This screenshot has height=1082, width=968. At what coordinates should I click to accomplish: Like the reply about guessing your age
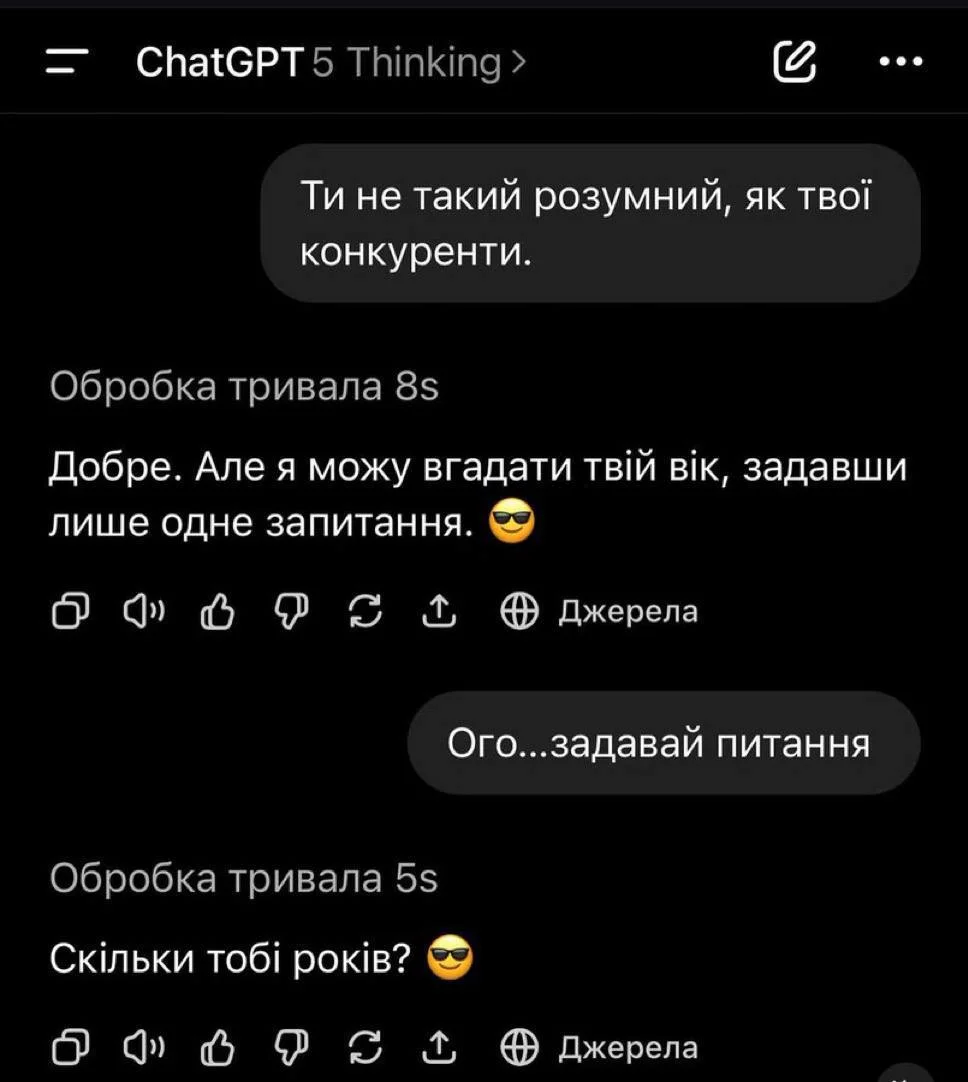pyautogui.click(x=217, y=611)
